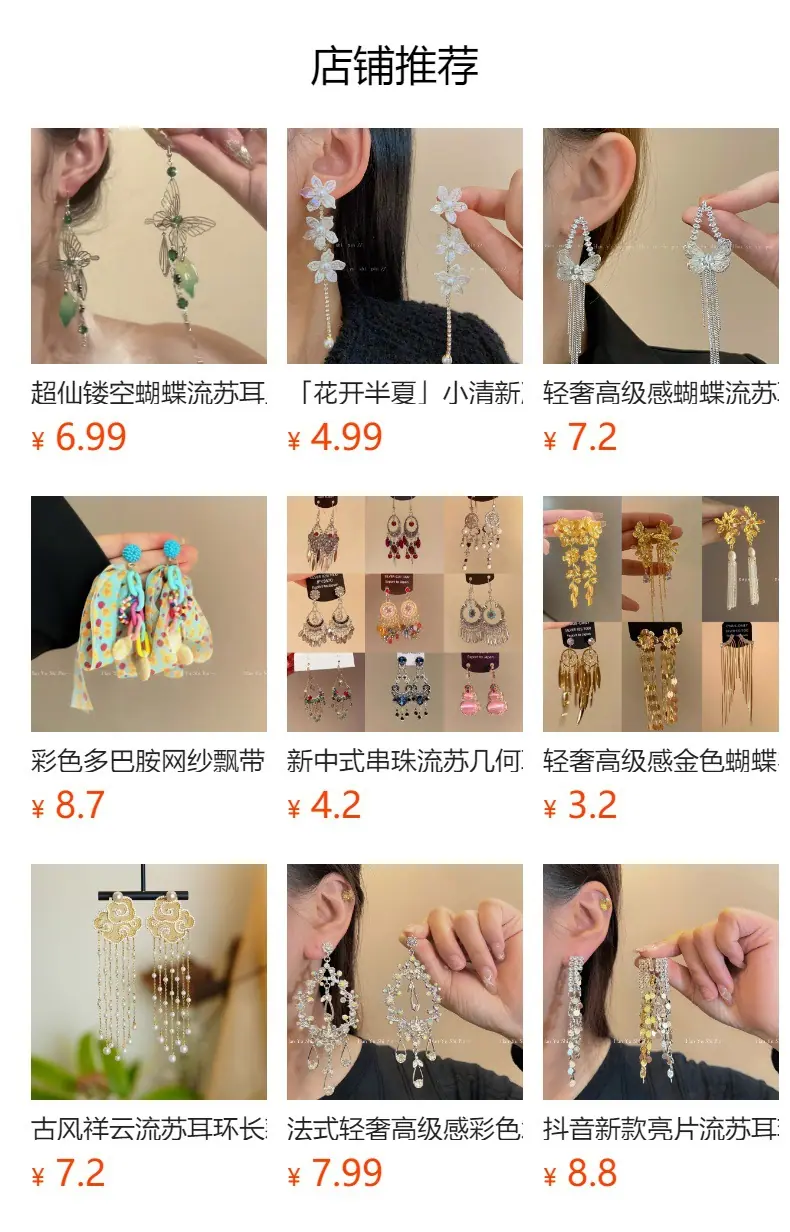Open the 超仙镂空蝴蝶流苏 earrings priced ¥6.99
Image resolution: width=790 pixels, height=1232 pixels.
pyautogui.click(x=149, y=292)
